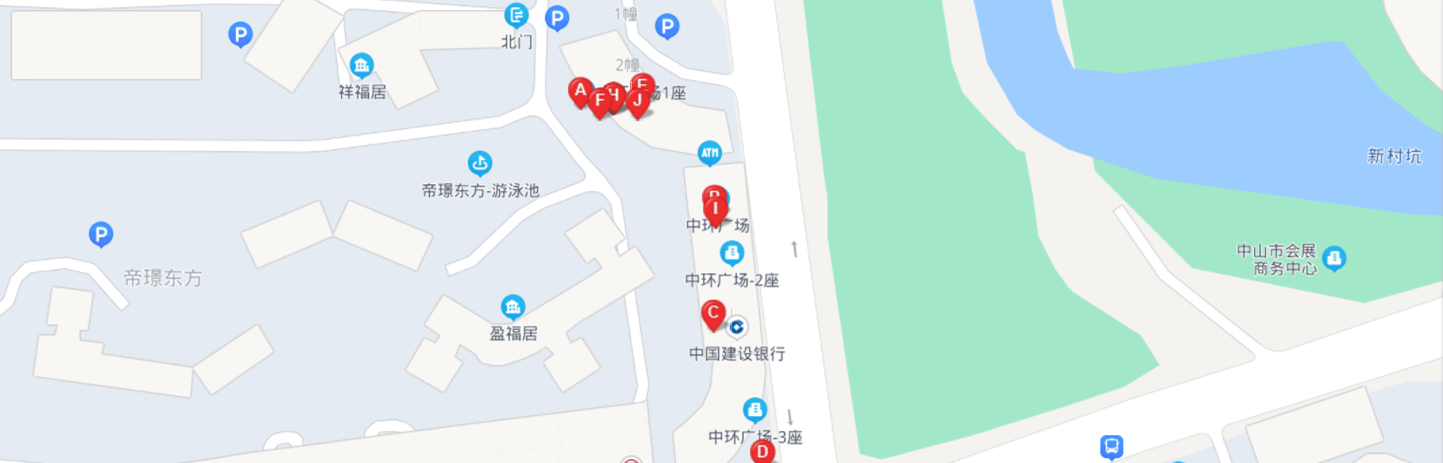Tap the bus stop icon

tap(1111, 446)
